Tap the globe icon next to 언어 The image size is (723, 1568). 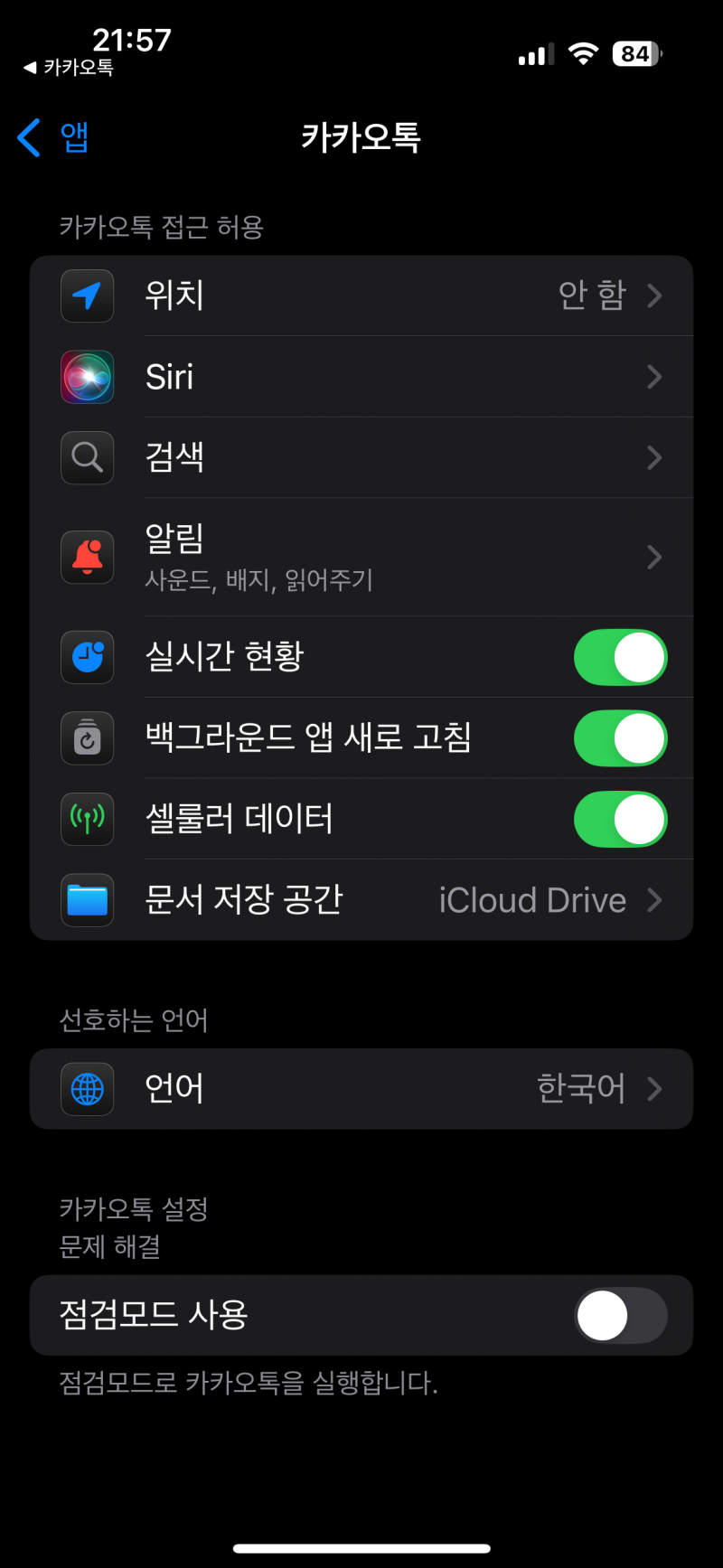pyautogui.click(x=87, y=1089)
